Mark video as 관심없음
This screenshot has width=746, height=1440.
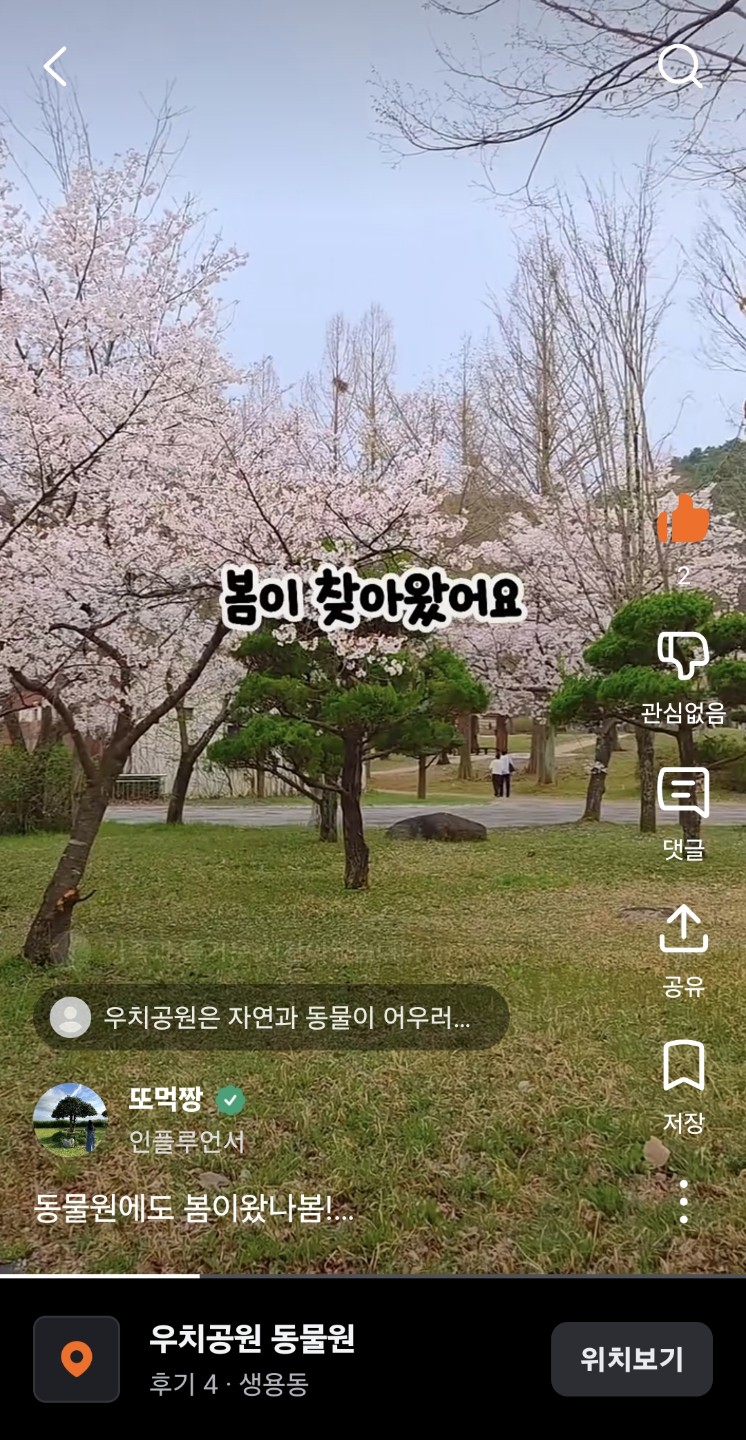[x=683, y=656]
